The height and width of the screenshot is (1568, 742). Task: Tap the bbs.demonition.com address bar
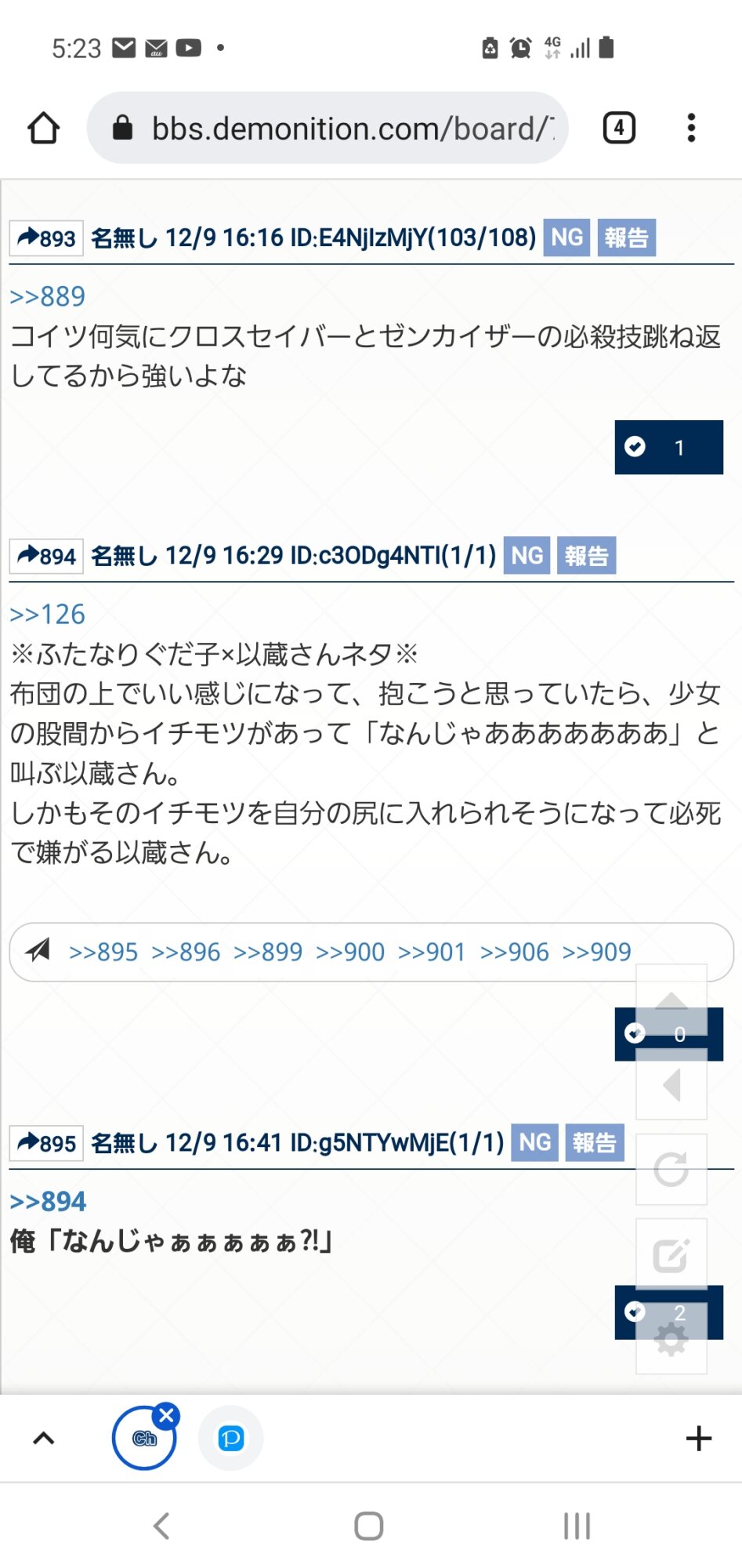point(329,129)
